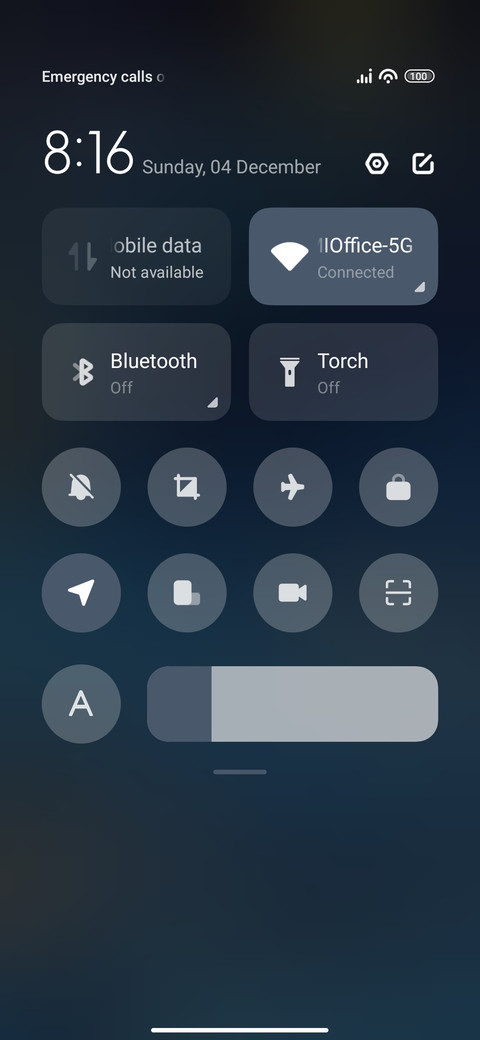Tap the lock icon toggle
The height and width of the screenshot is (1040, 480).
(398, 487)
